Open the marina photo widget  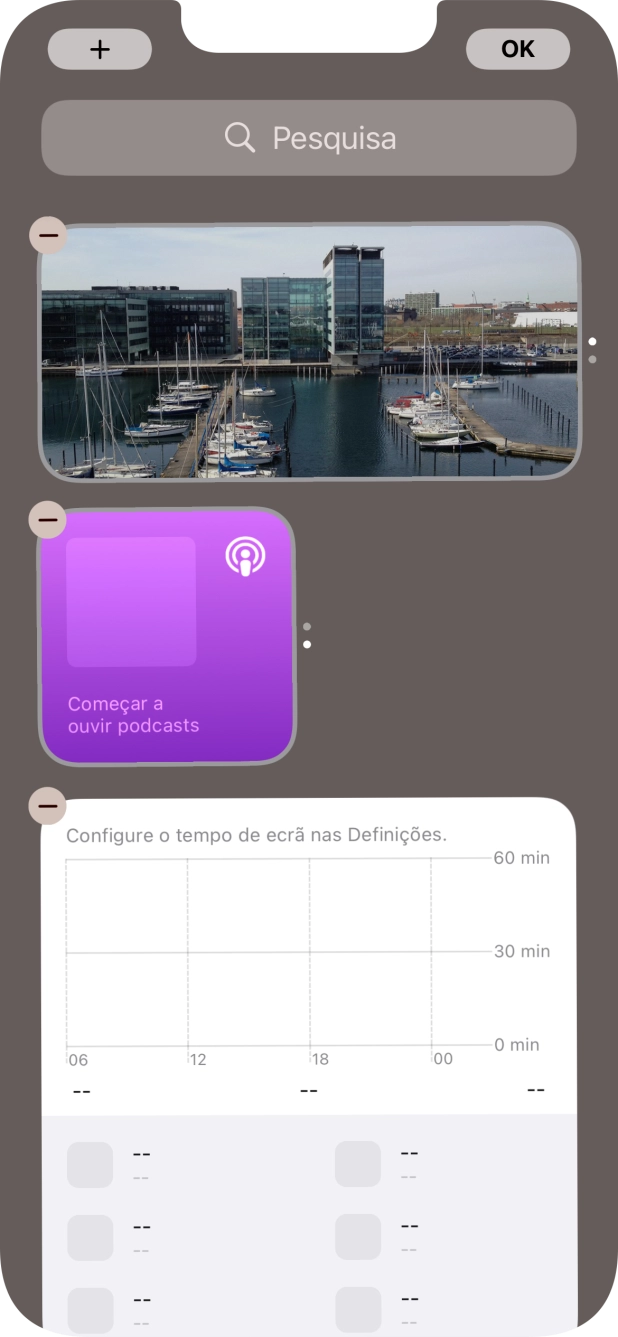[309, 352]
